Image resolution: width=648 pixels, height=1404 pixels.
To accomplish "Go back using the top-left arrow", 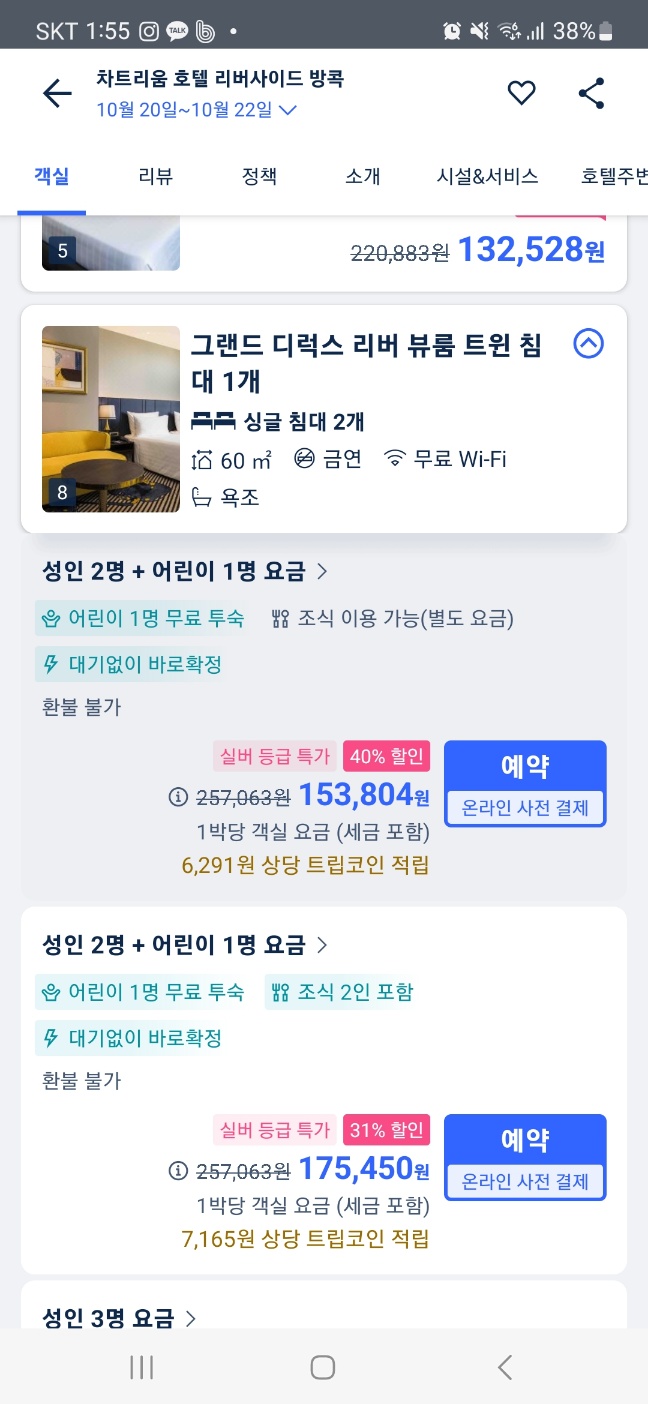I will pos(57,94).
